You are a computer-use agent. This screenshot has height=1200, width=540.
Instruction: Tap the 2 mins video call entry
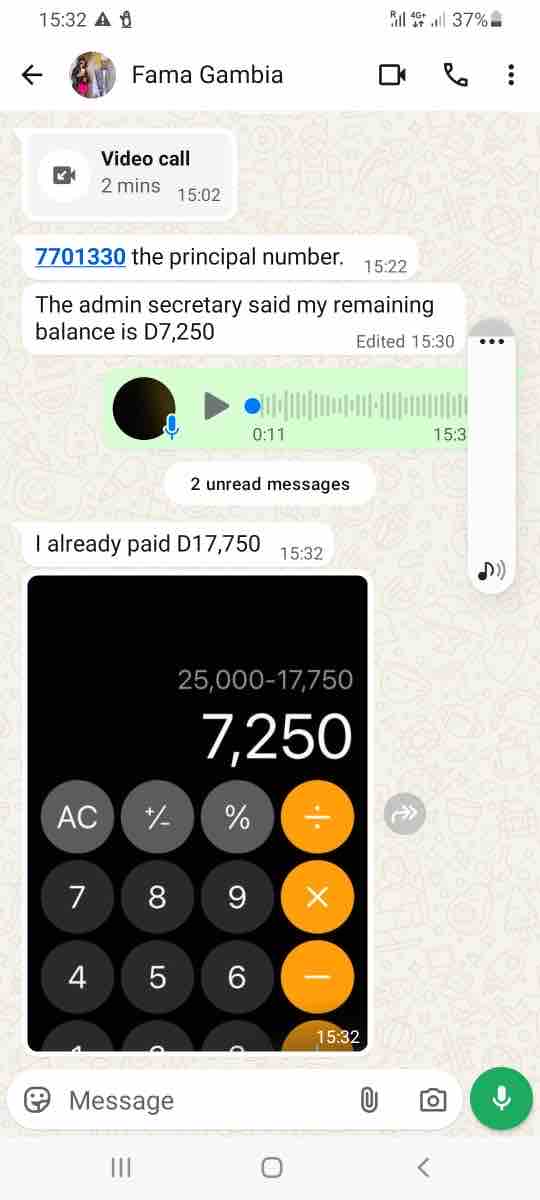click(129, 174)
